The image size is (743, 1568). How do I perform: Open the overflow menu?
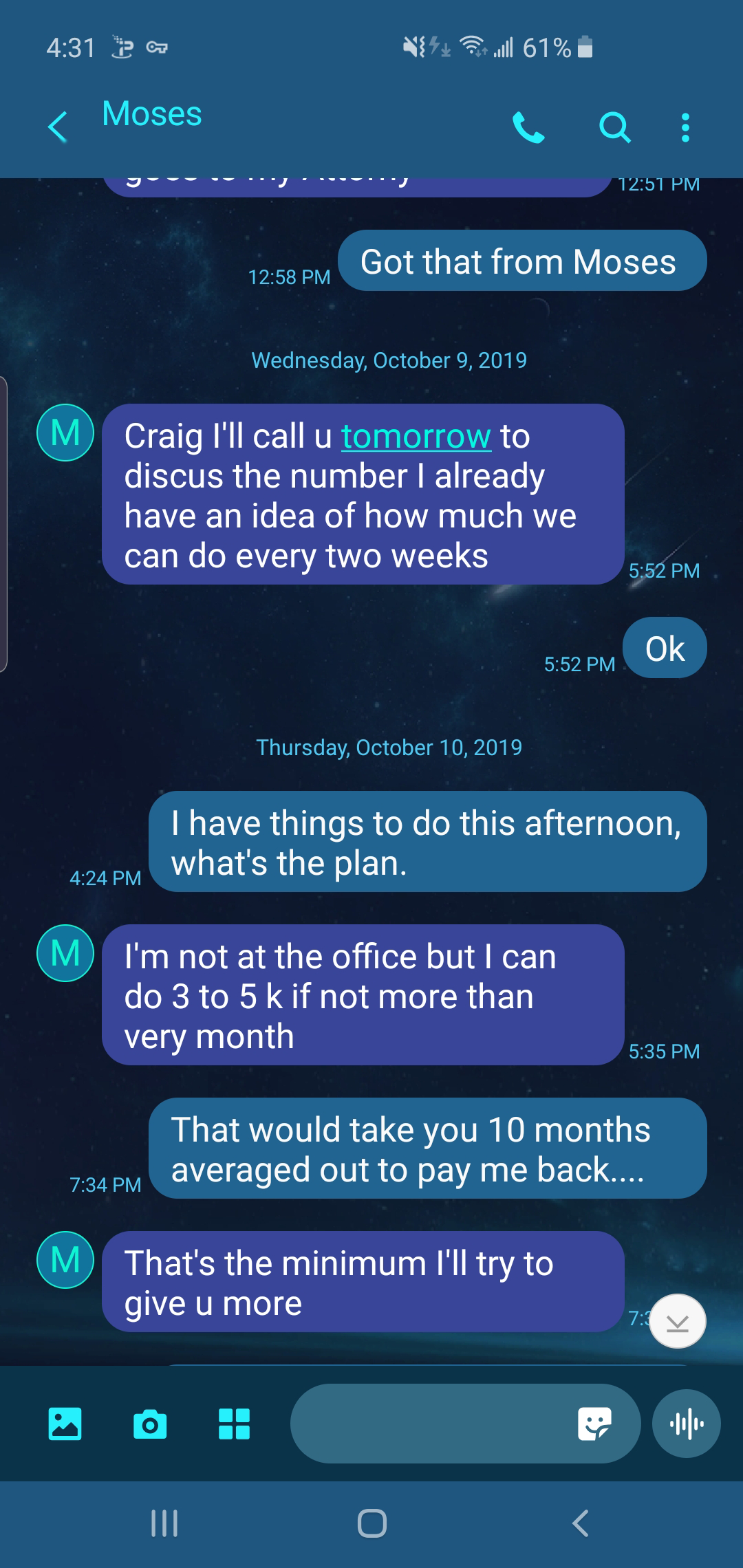point(685,128)
